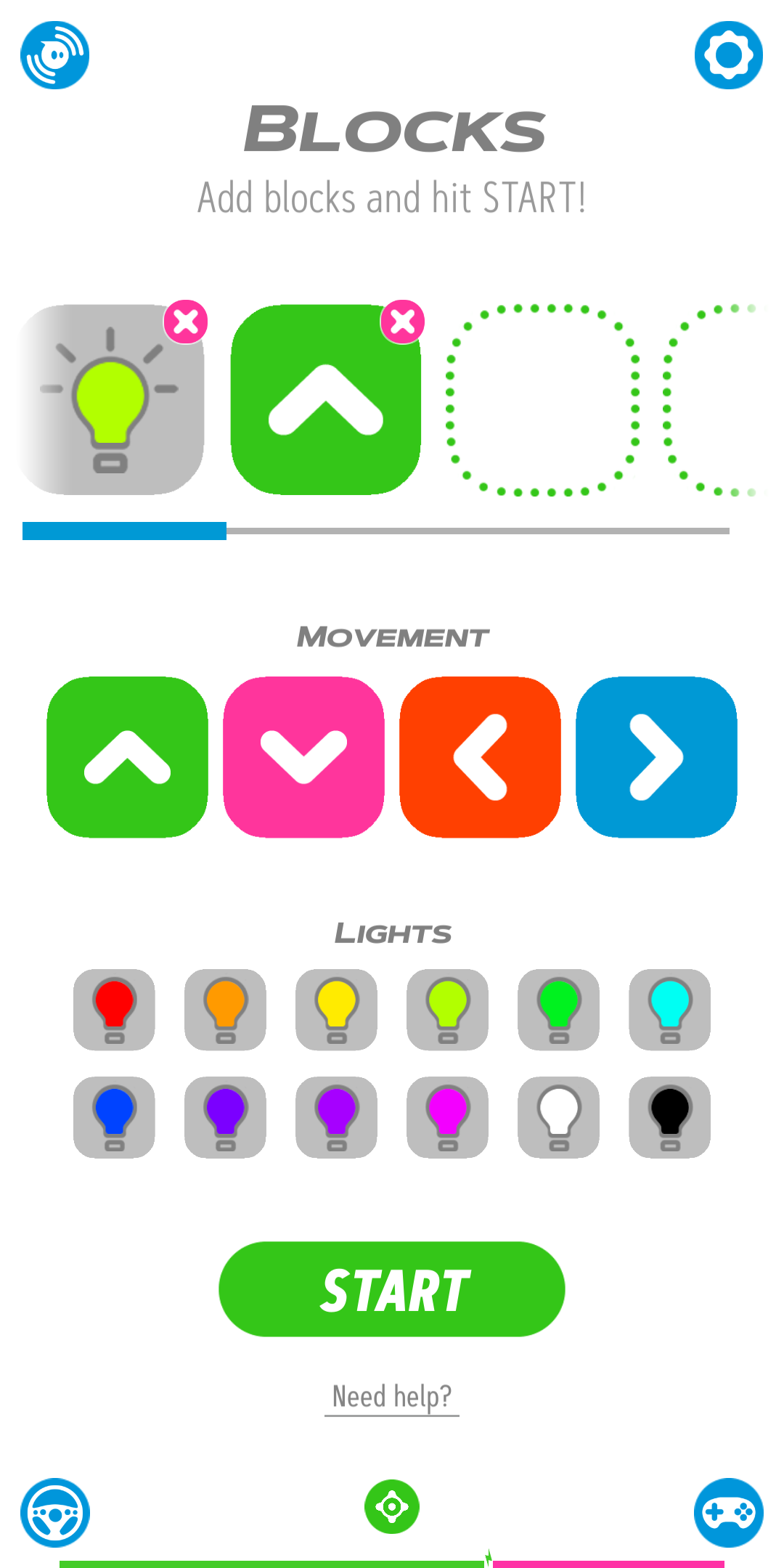Add the white light block

pyautogui.click(x=558, y=1117)
